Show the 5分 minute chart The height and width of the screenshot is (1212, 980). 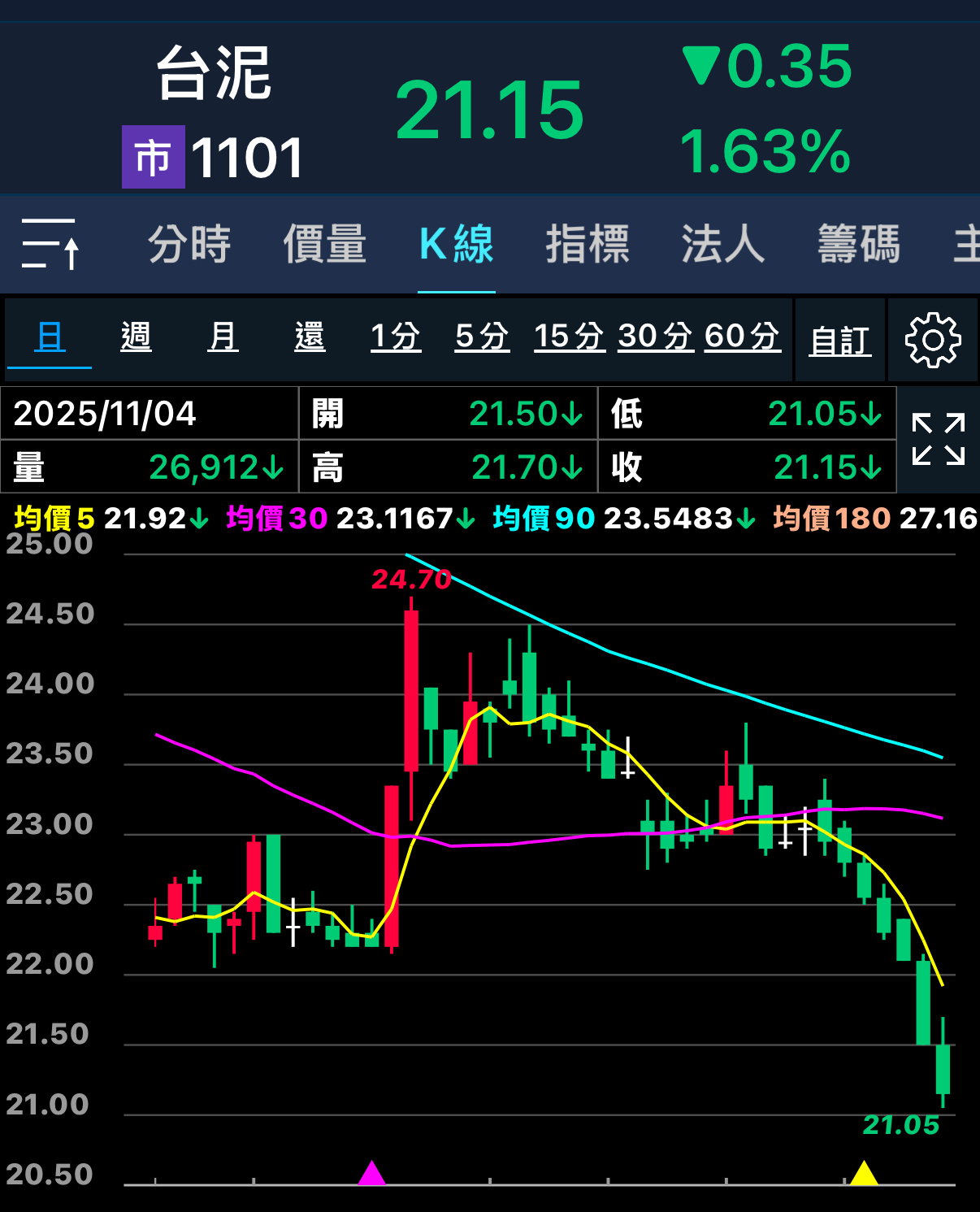(x=482, y=337)
